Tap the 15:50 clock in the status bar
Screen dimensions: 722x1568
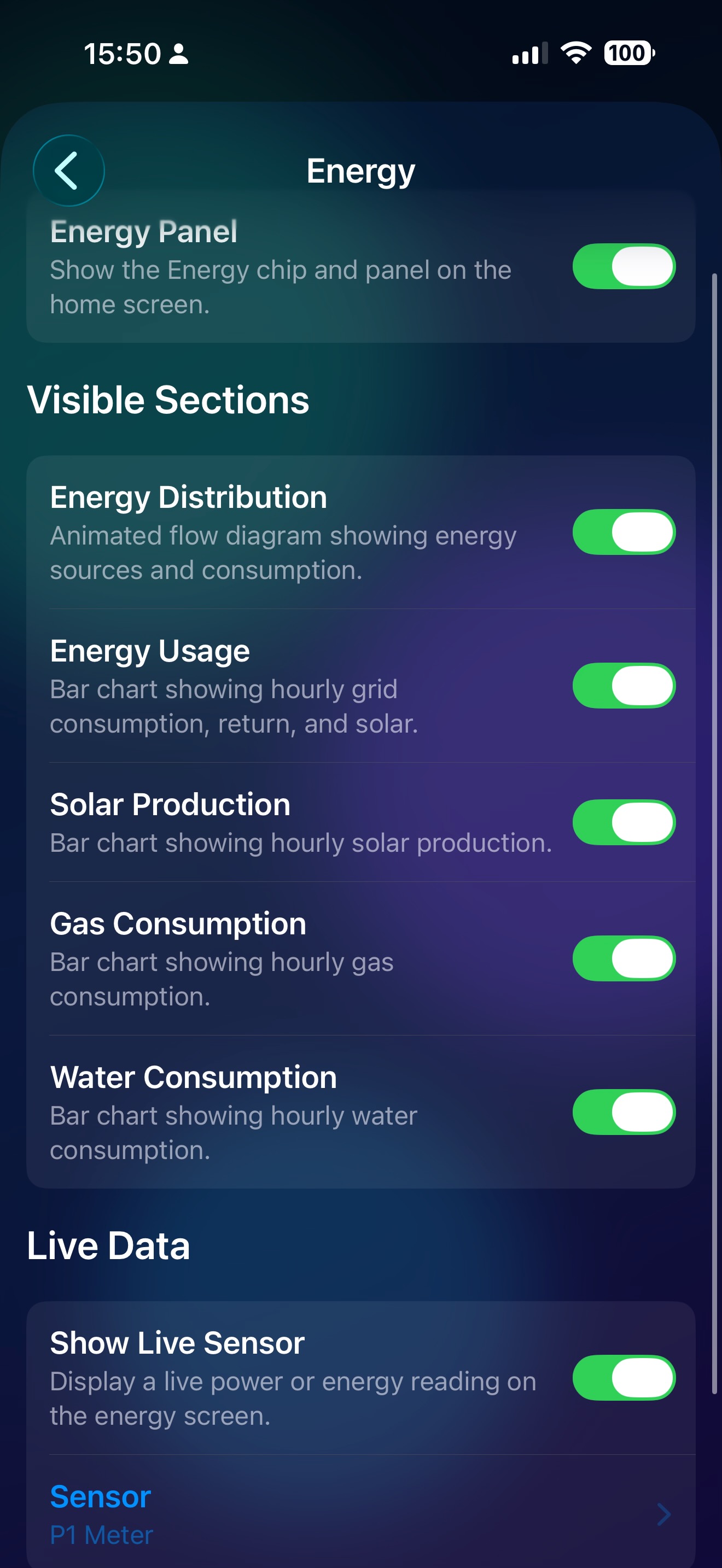point(123,55)
